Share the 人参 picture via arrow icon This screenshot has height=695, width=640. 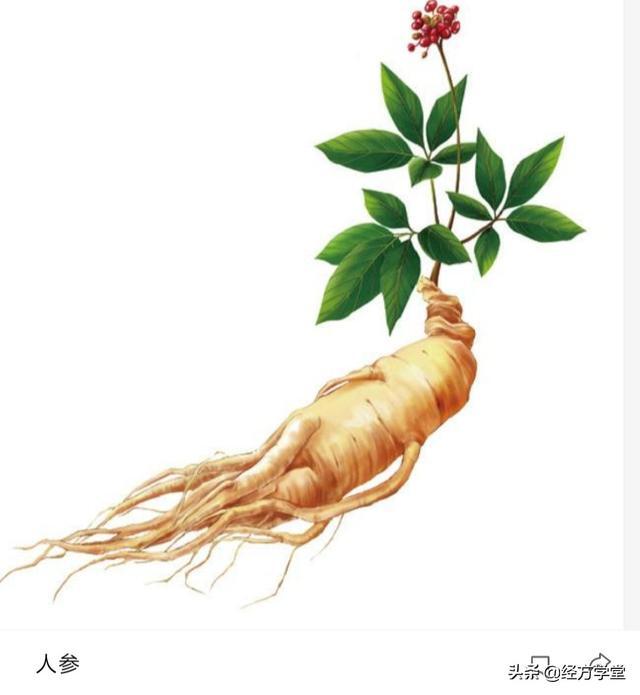point(600,662)
